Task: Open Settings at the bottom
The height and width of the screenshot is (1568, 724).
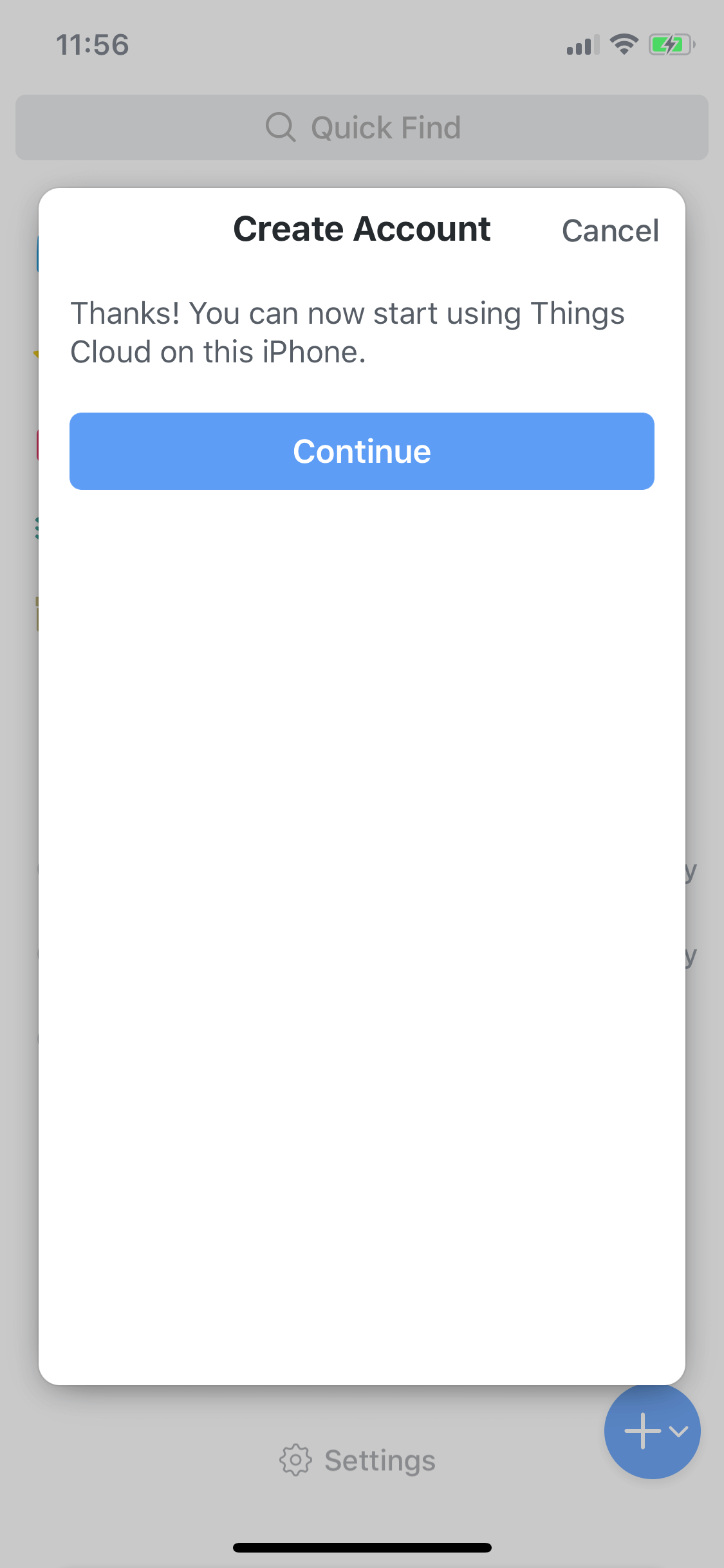Action: 358,1460
